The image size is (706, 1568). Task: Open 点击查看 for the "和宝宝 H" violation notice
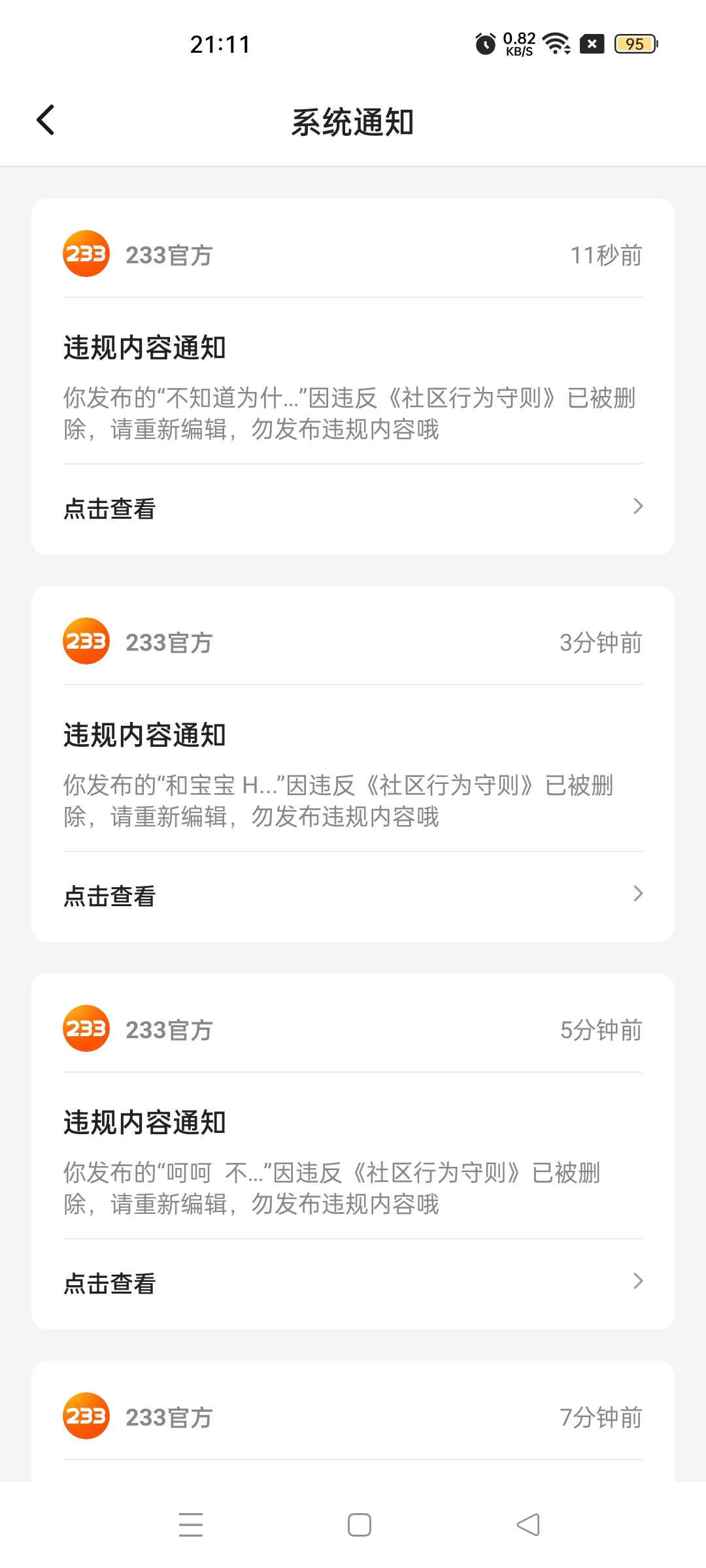coord(353,895)
